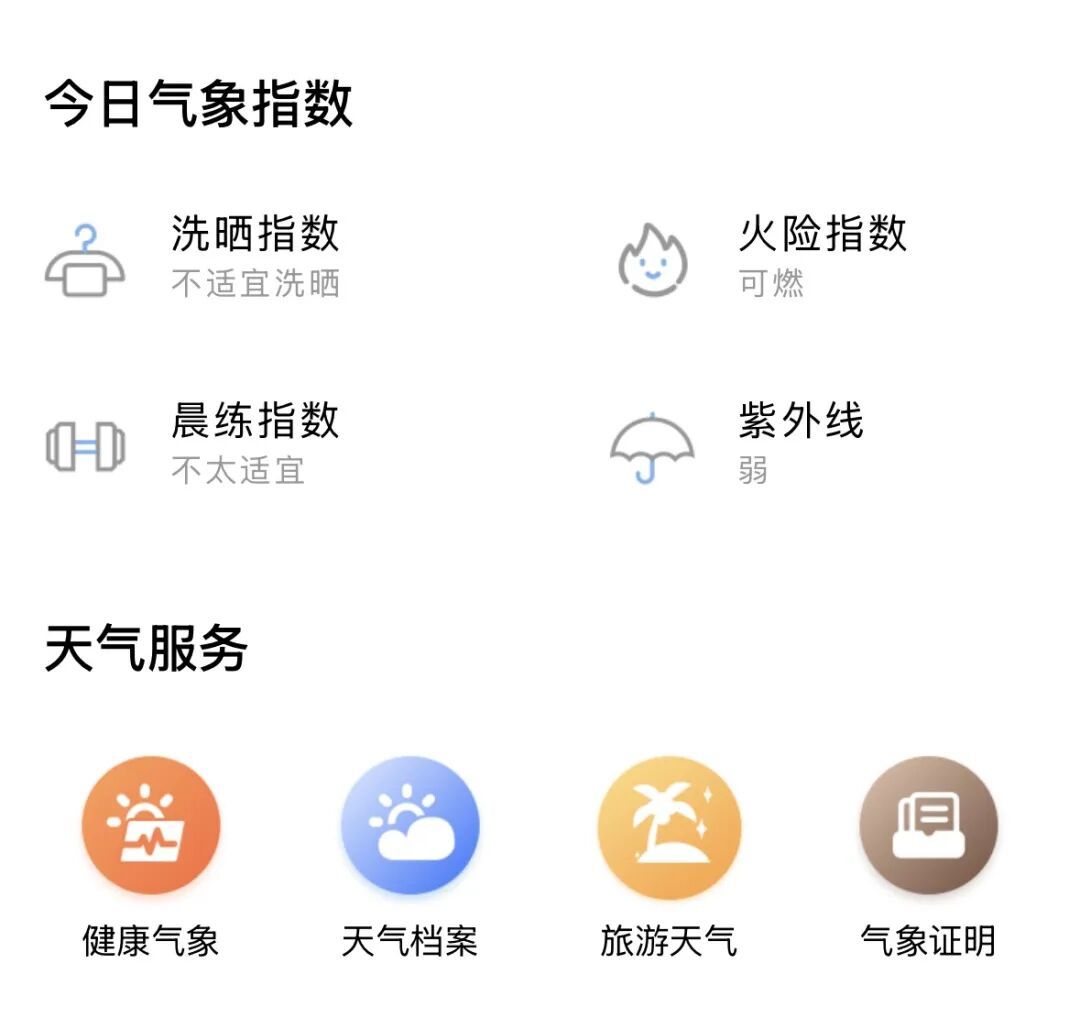
Task: Open 天气档案 weather archive
Action: click(410, 826)
